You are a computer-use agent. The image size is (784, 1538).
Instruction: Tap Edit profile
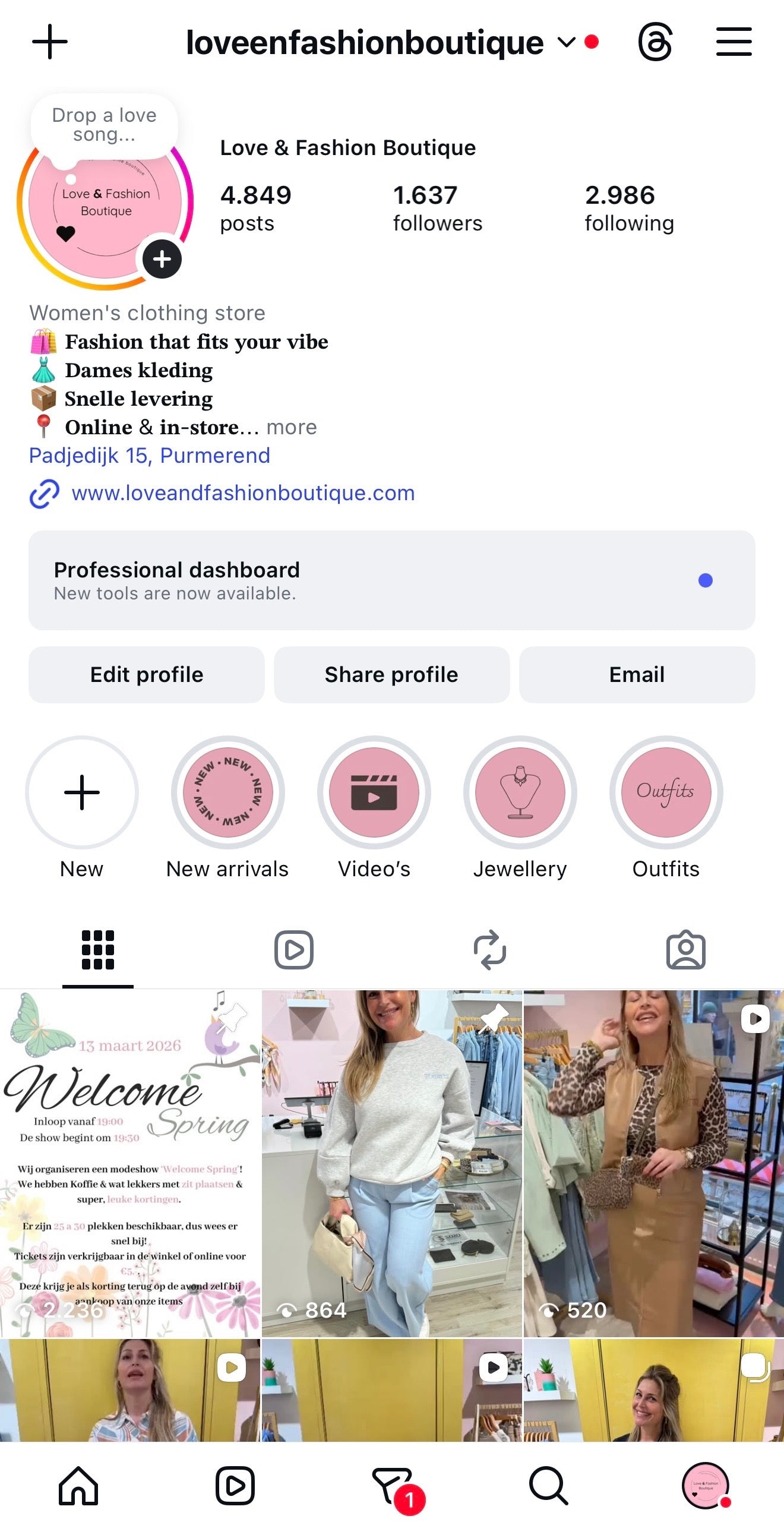(x=146, y=675)
